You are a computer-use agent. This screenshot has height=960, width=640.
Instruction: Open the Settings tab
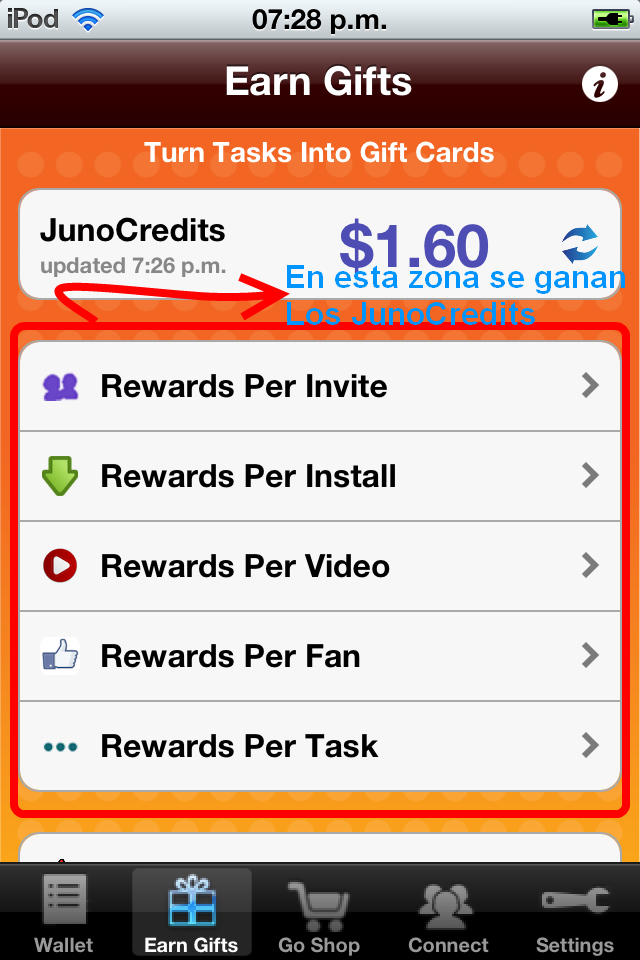[575, 913]
